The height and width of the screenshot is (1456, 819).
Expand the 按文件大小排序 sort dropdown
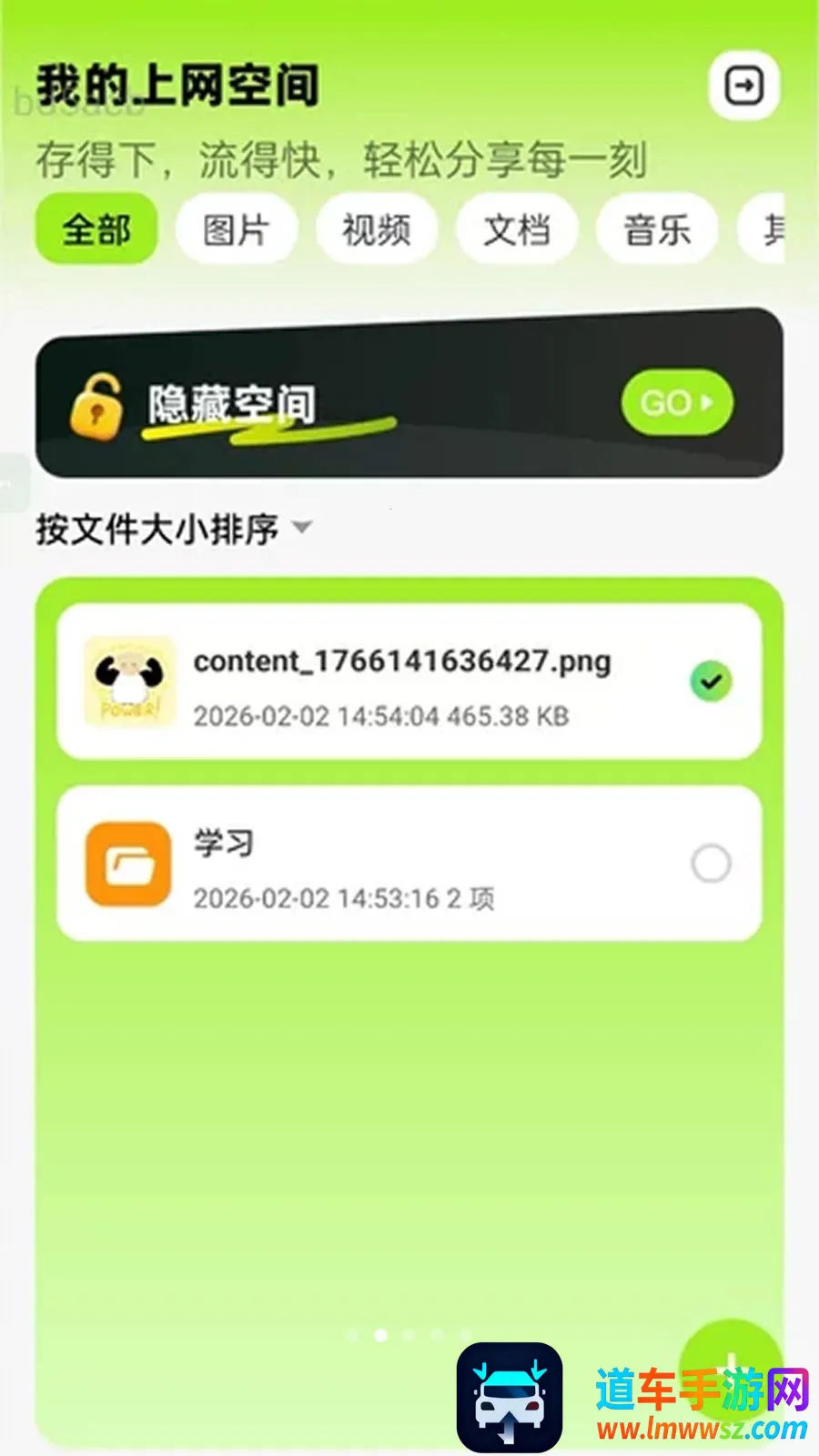click(x=174, y=528)
